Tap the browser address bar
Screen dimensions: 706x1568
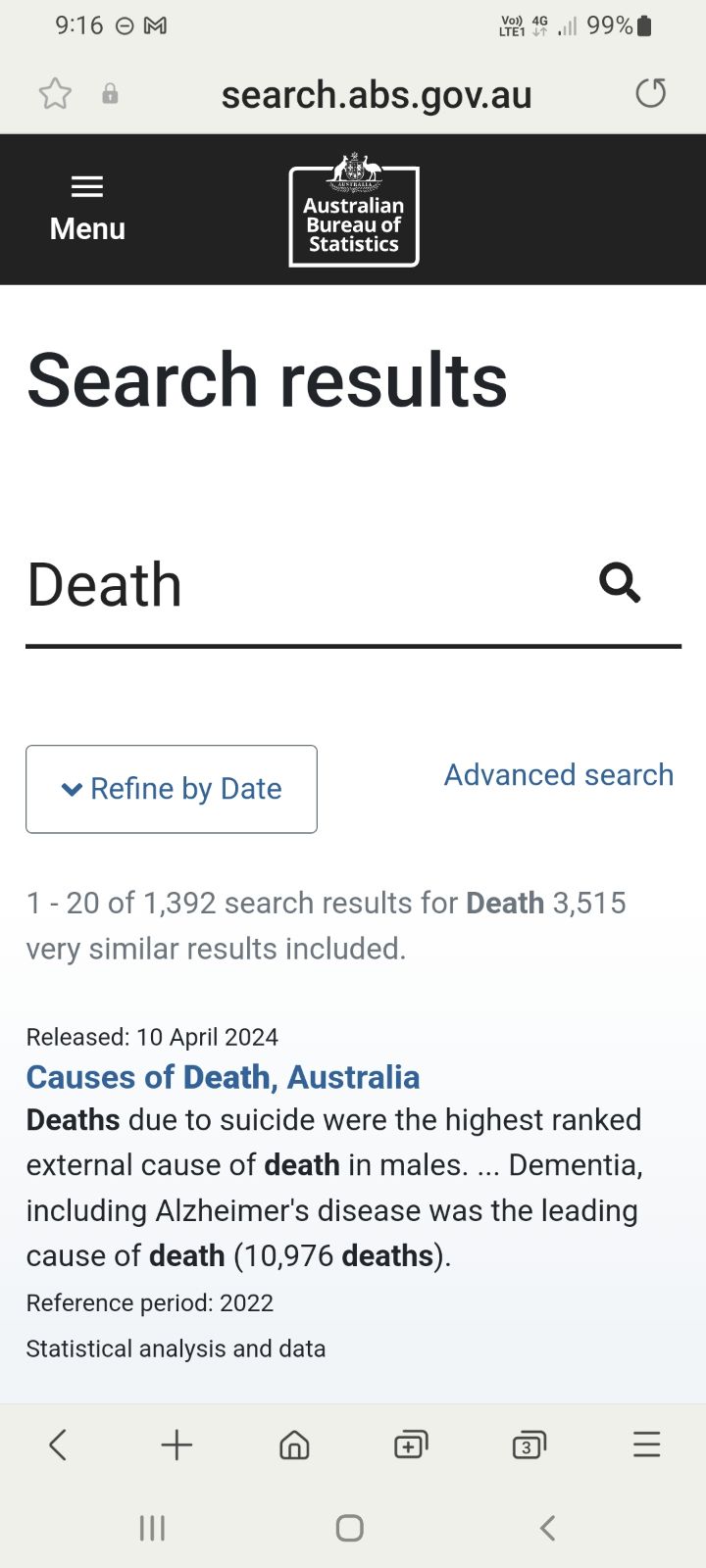point(377,95)
